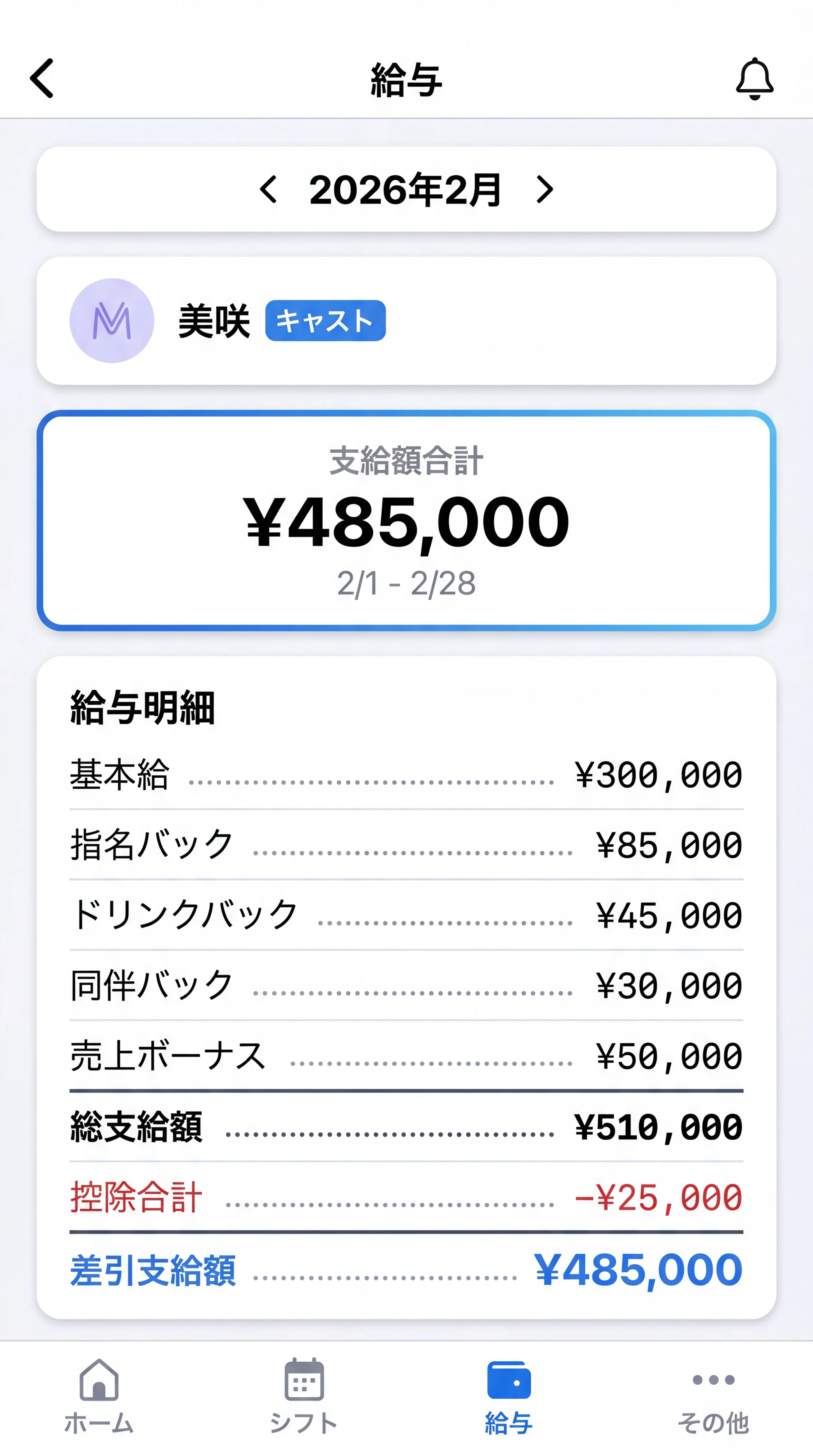Go to previous month with left chevron
The height and width of the screenshot is (1456, 813).
coord(270,191)
